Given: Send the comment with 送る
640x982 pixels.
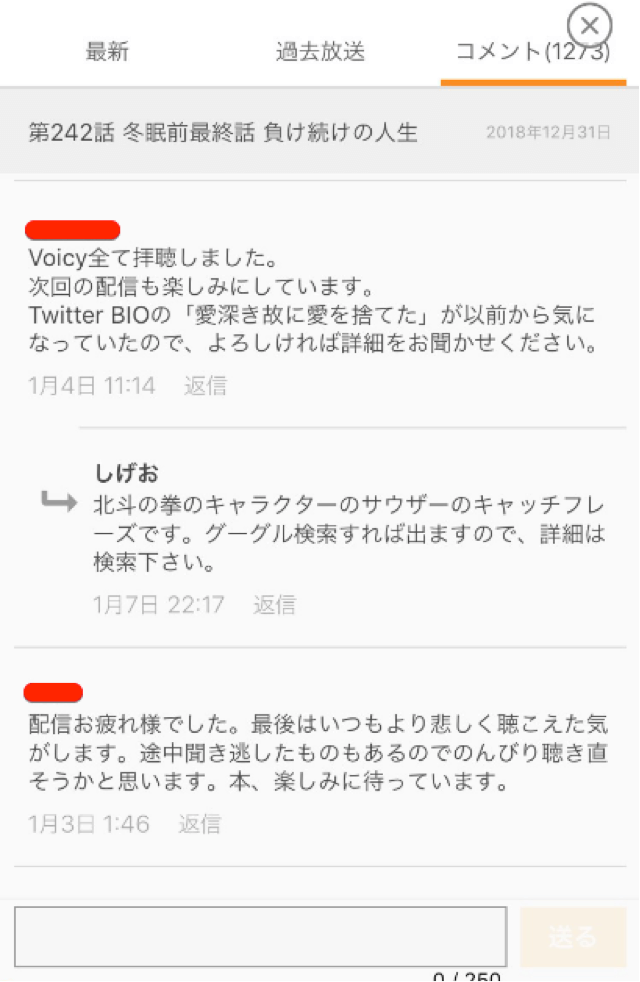Looking at the screenshot, I should [573, 937].
